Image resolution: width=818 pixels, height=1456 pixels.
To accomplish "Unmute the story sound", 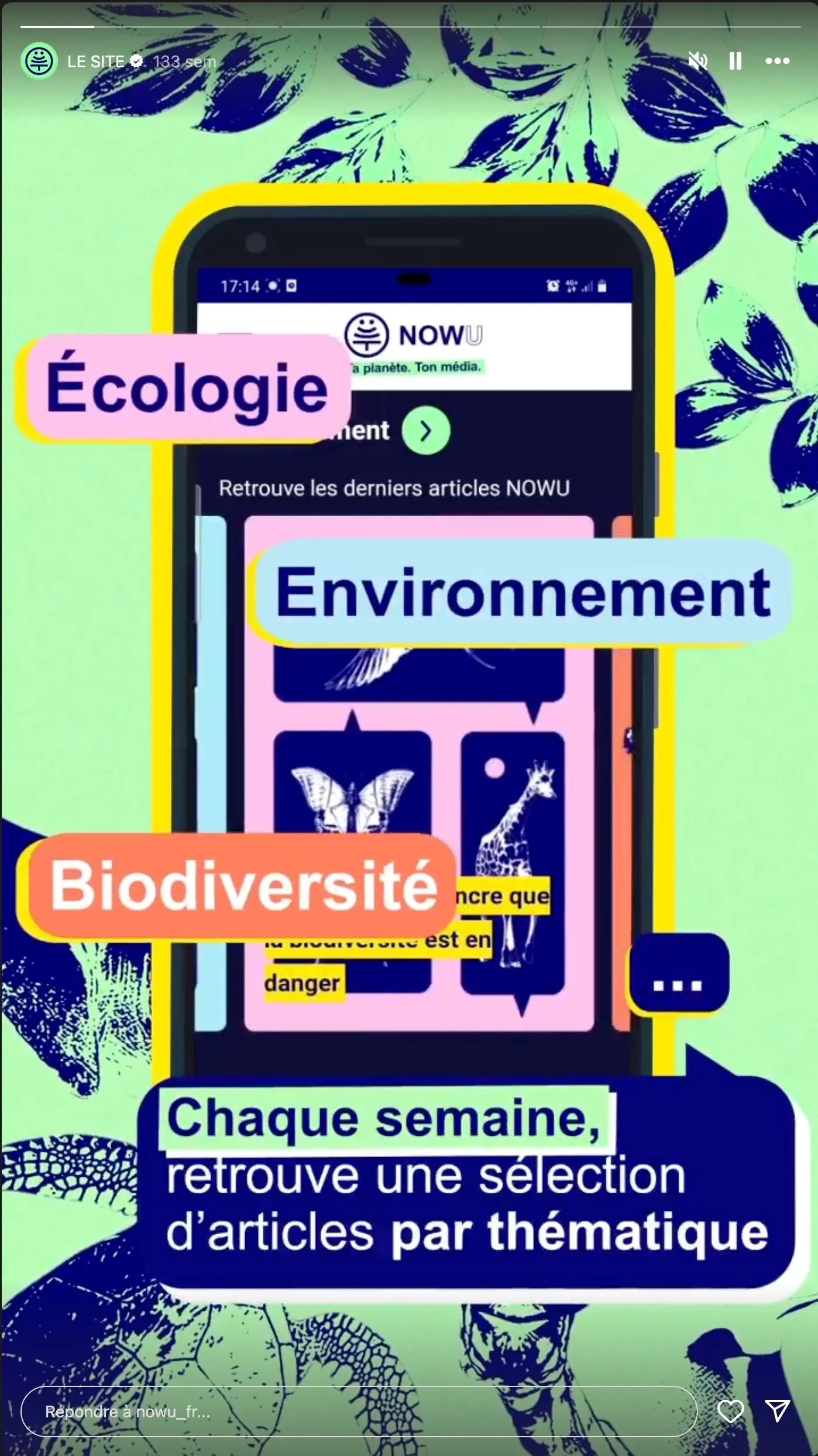I will tap(697, 61).
